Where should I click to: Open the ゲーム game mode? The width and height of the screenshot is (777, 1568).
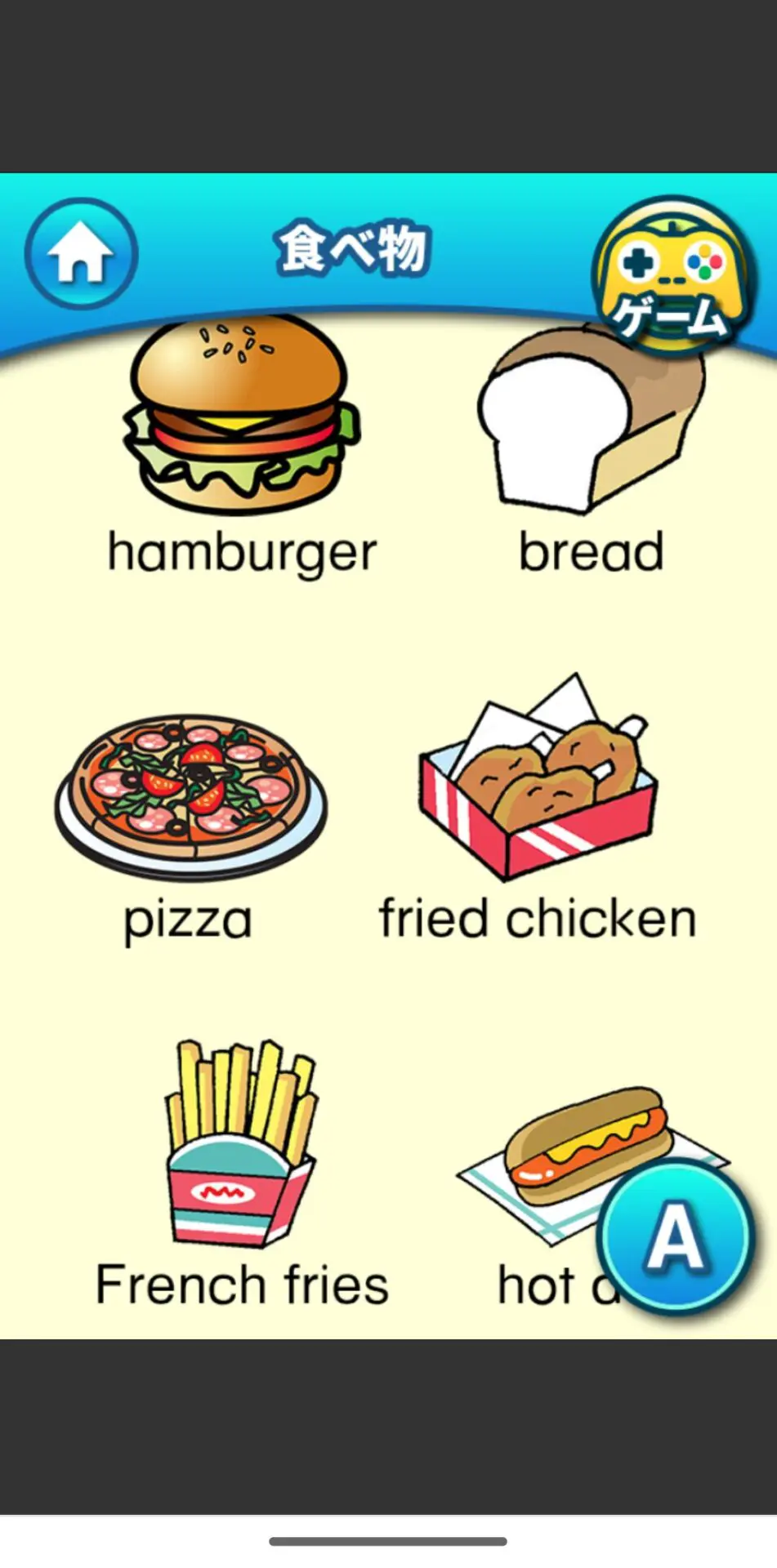click(673, 275)
